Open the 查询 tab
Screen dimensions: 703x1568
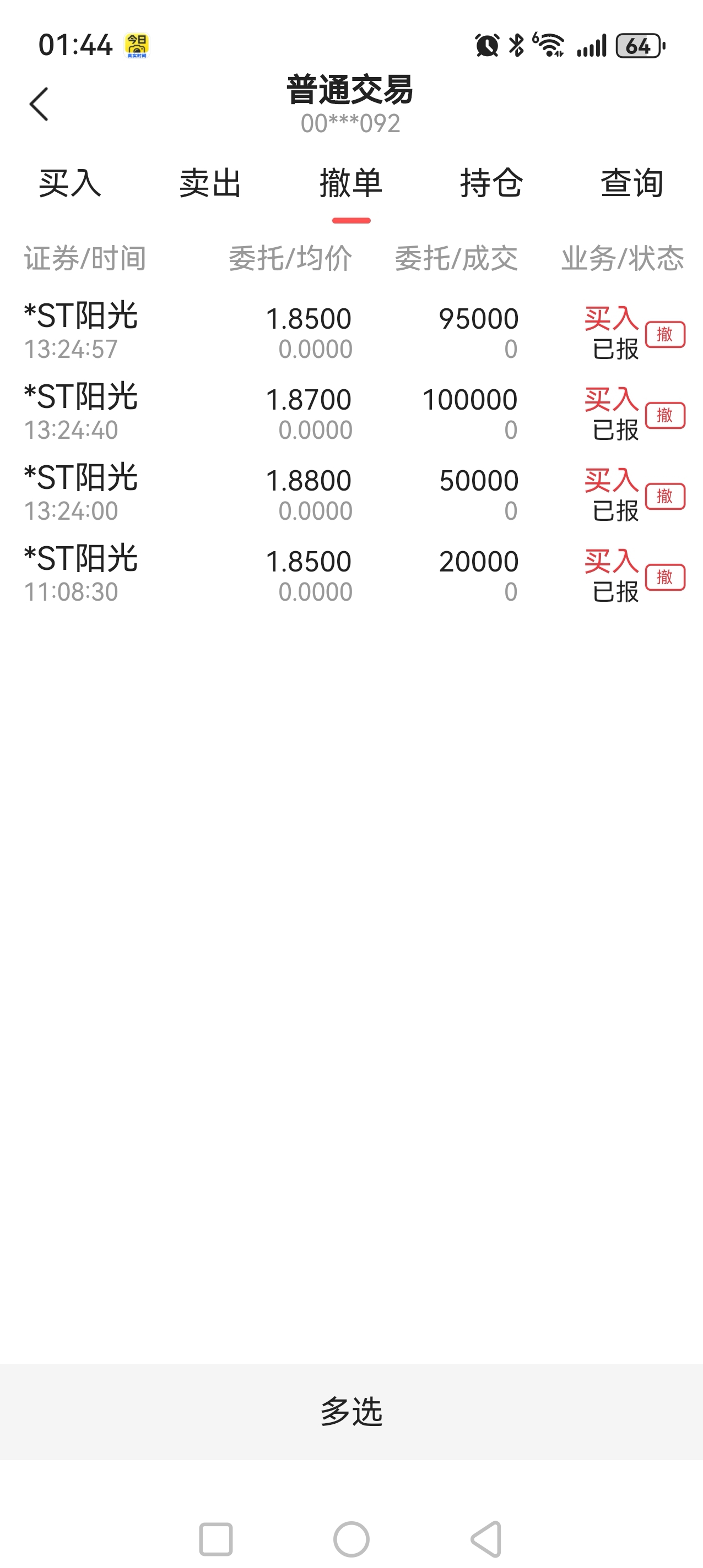tap(632, 183)
